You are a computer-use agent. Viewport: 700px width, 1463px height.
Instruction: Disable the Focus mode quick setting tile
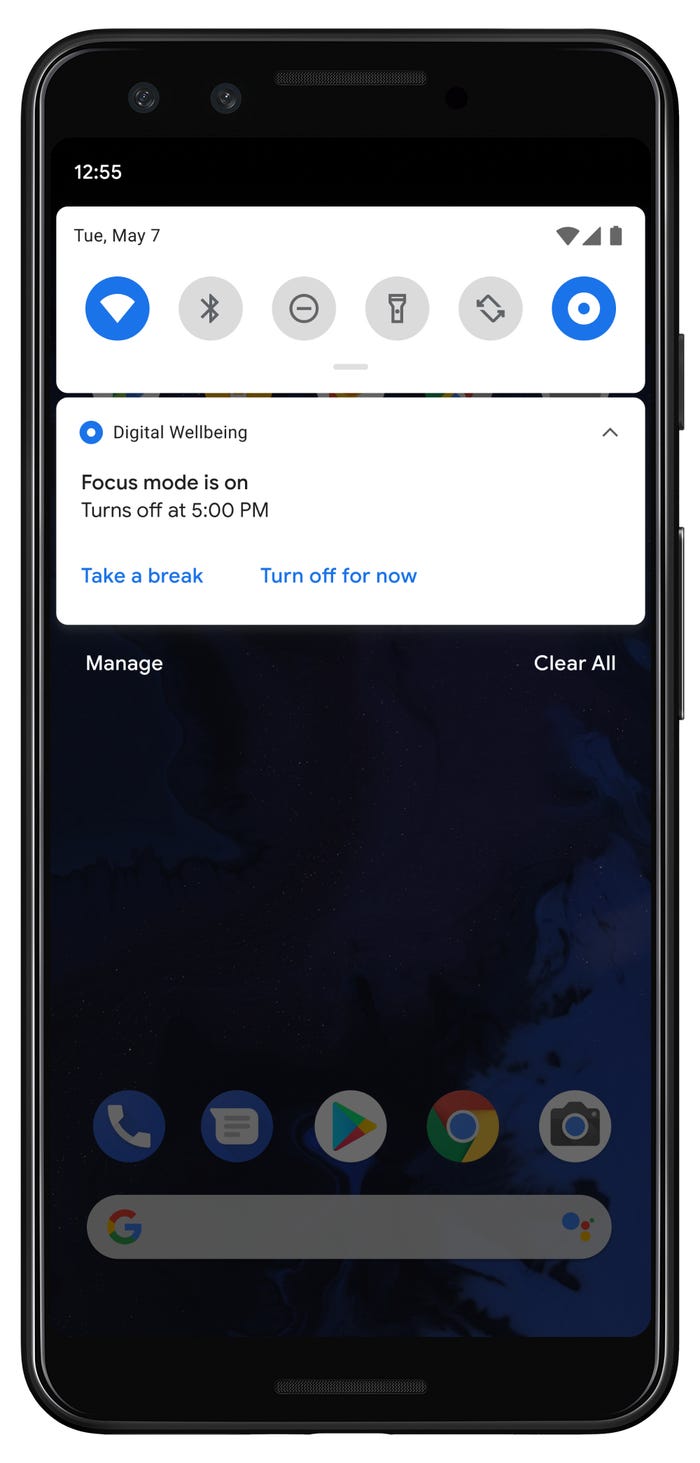click(584, 309)
